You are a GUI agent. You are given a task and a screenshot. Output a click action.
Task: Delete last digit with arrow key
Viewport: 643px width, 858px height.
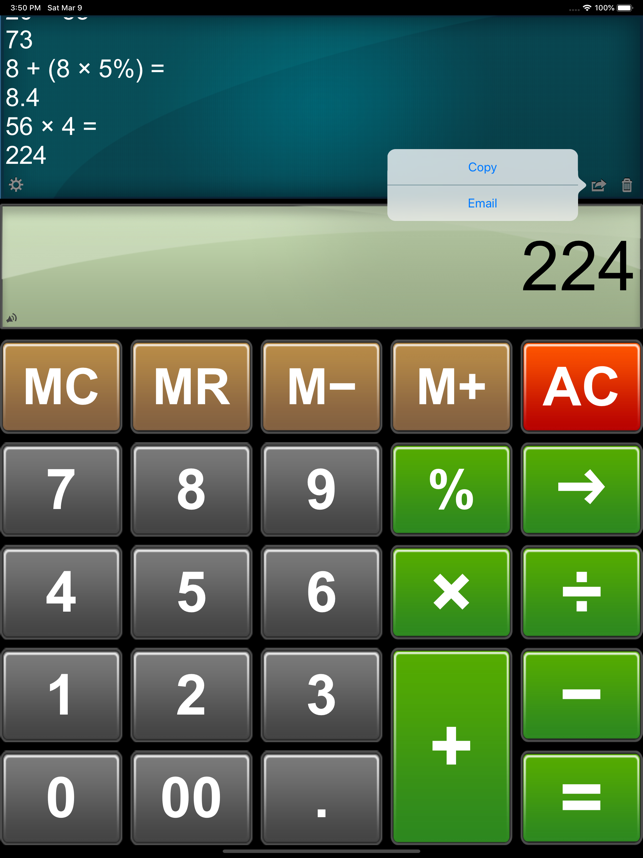click(581, 490)
